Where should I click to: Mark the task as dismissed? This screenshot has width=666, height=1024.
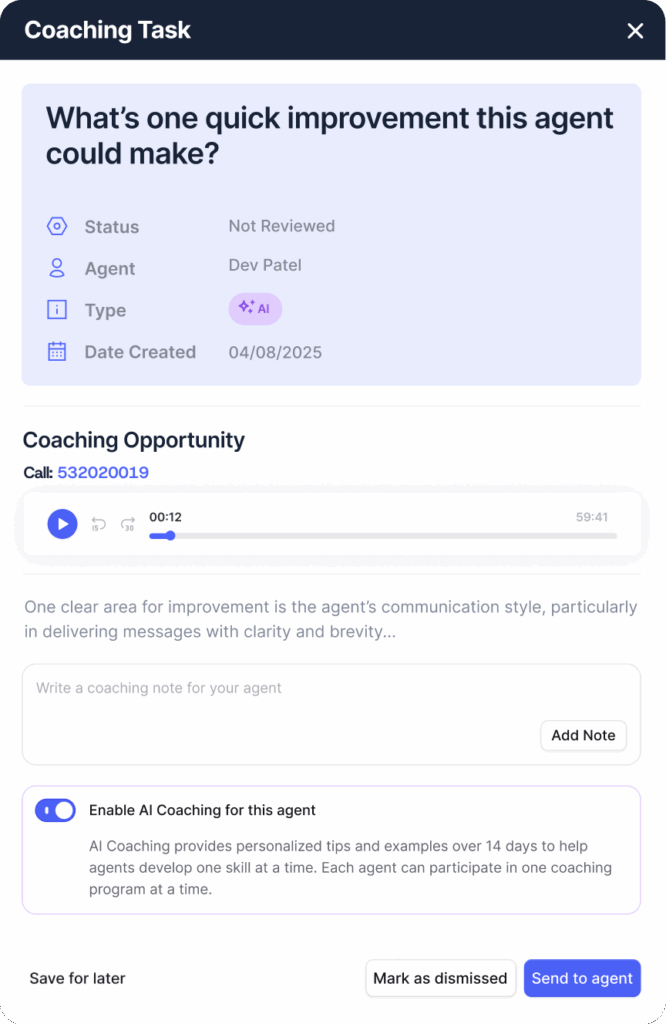(x=440, y=978)
